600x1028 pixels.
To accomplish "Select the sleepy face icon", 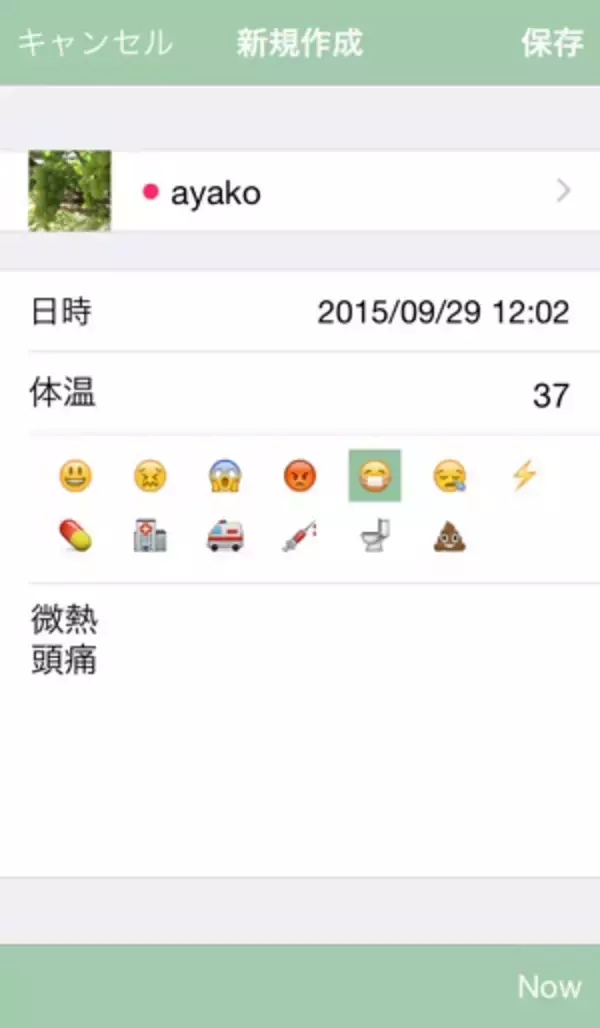I will click(x=449, y=476).
